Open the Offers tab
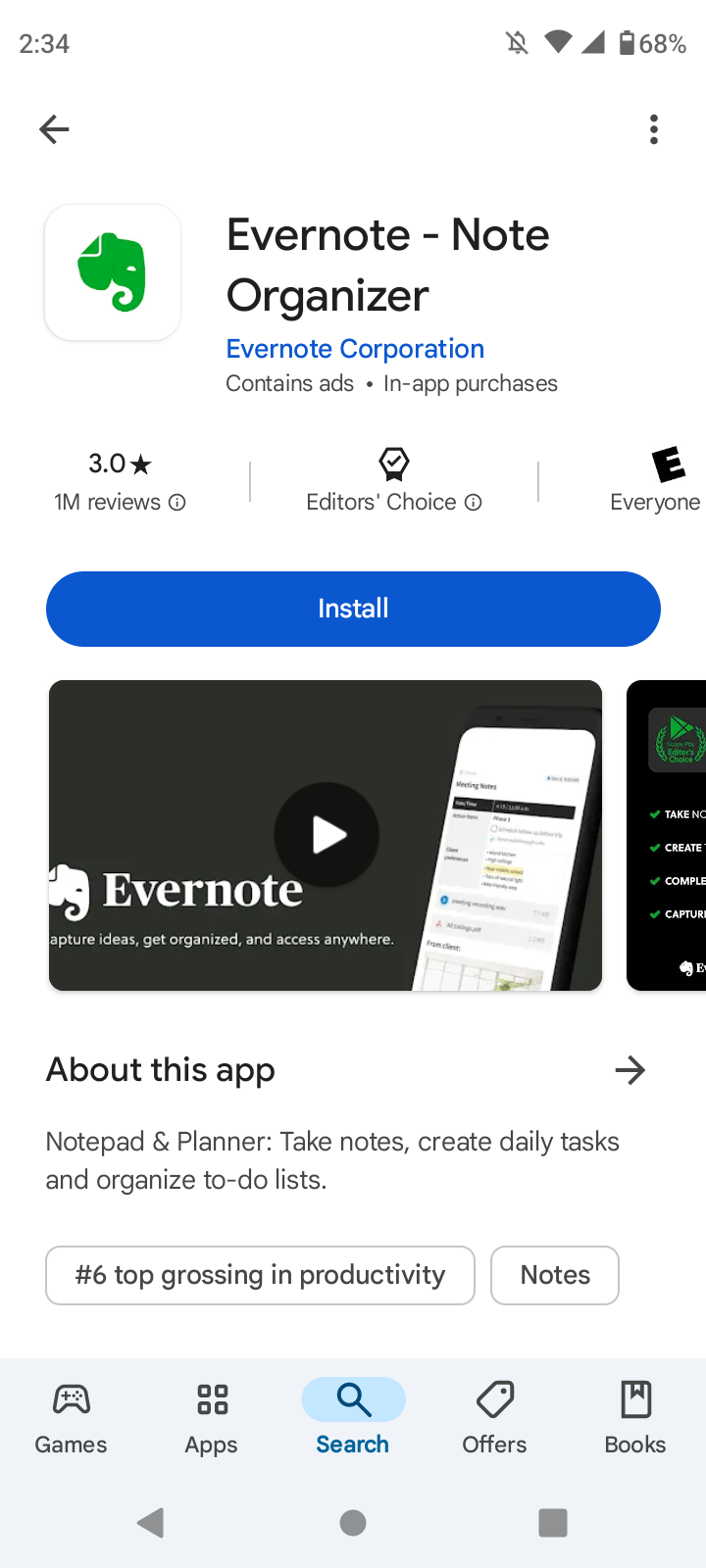Image resolution: width=706 pixels, height=1568 pixels. tap(494, 1417)
